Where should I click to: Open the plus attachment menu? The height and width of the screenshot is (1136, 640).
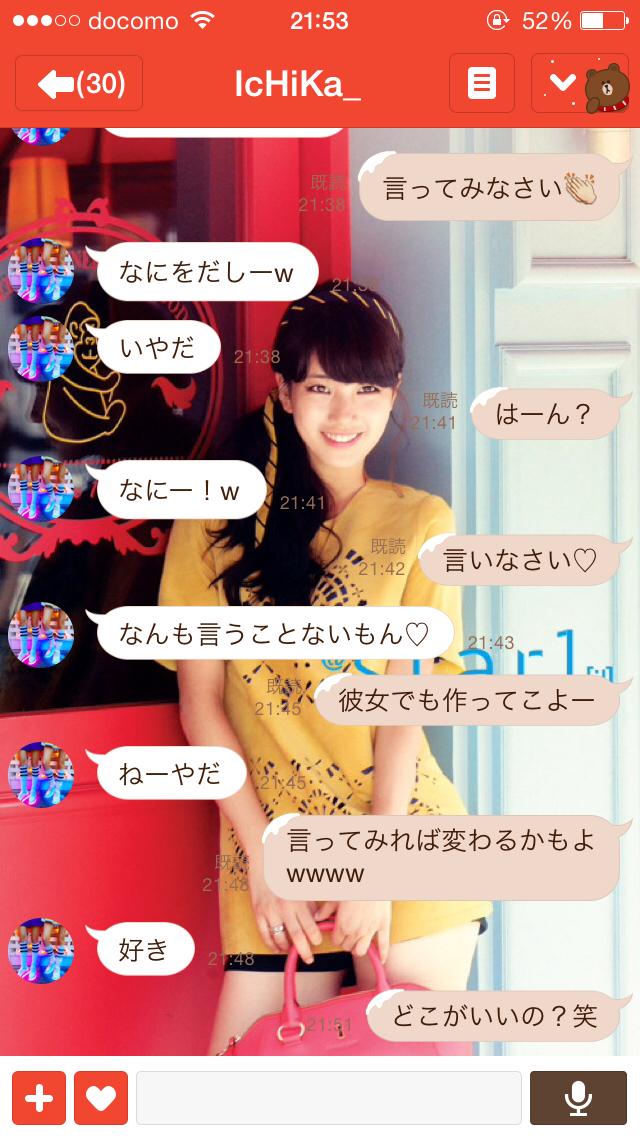(39, 1097)
